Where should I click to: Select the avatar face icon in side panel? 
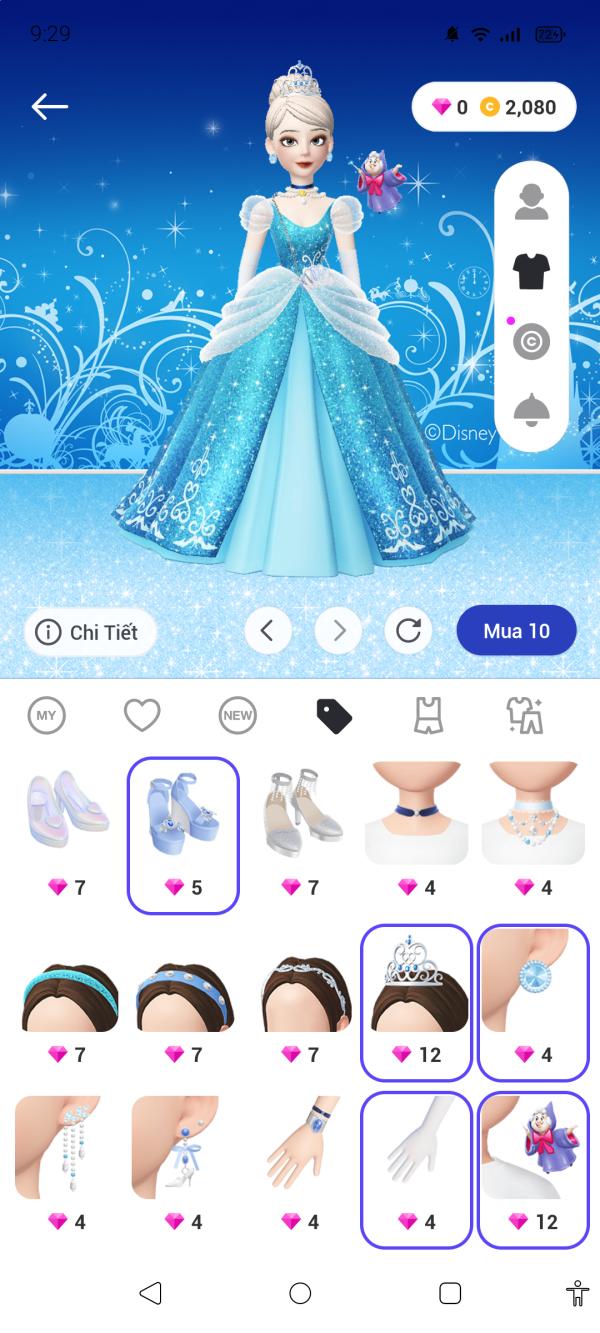pos(532,201)
